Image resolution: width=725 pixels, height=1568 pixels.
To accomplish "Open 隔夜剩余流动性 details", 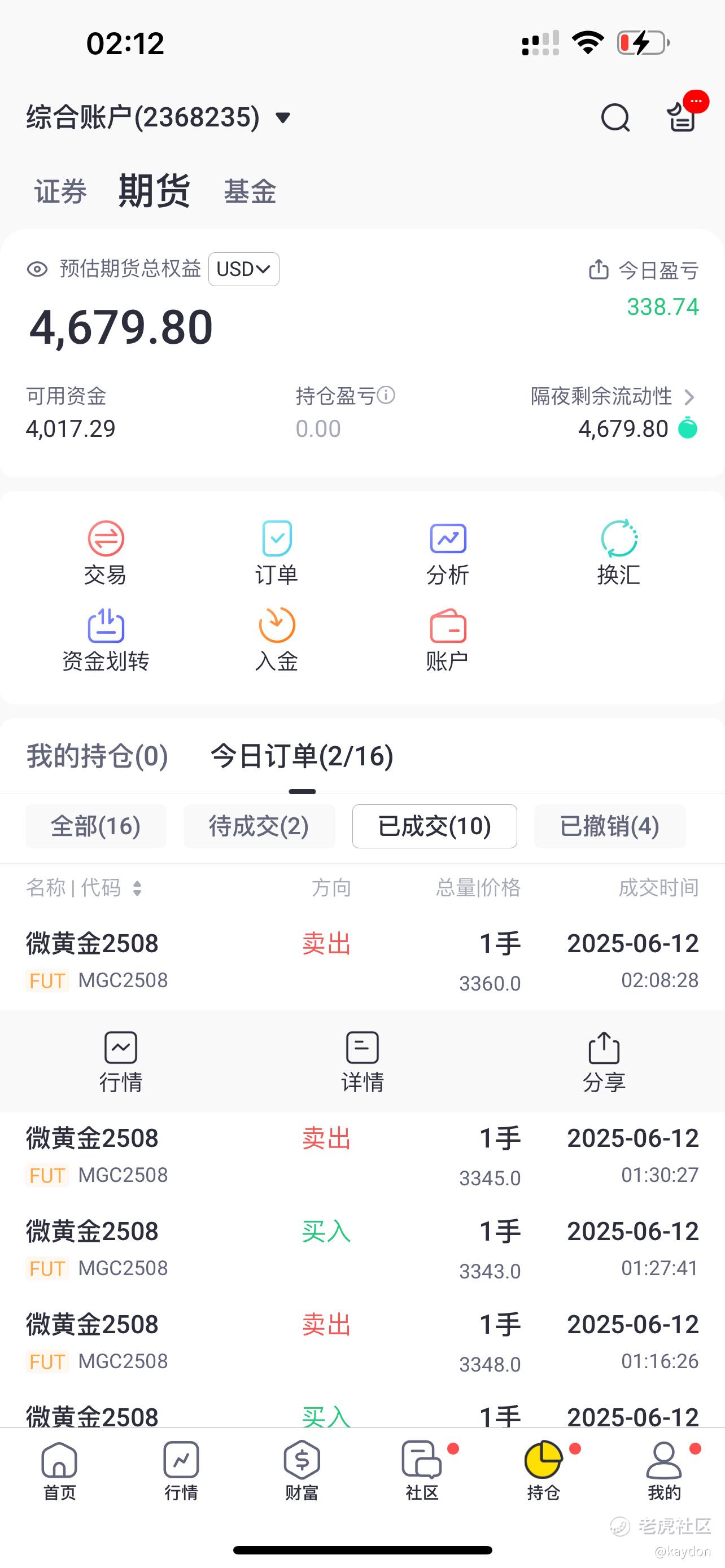I will pos(613,397).
